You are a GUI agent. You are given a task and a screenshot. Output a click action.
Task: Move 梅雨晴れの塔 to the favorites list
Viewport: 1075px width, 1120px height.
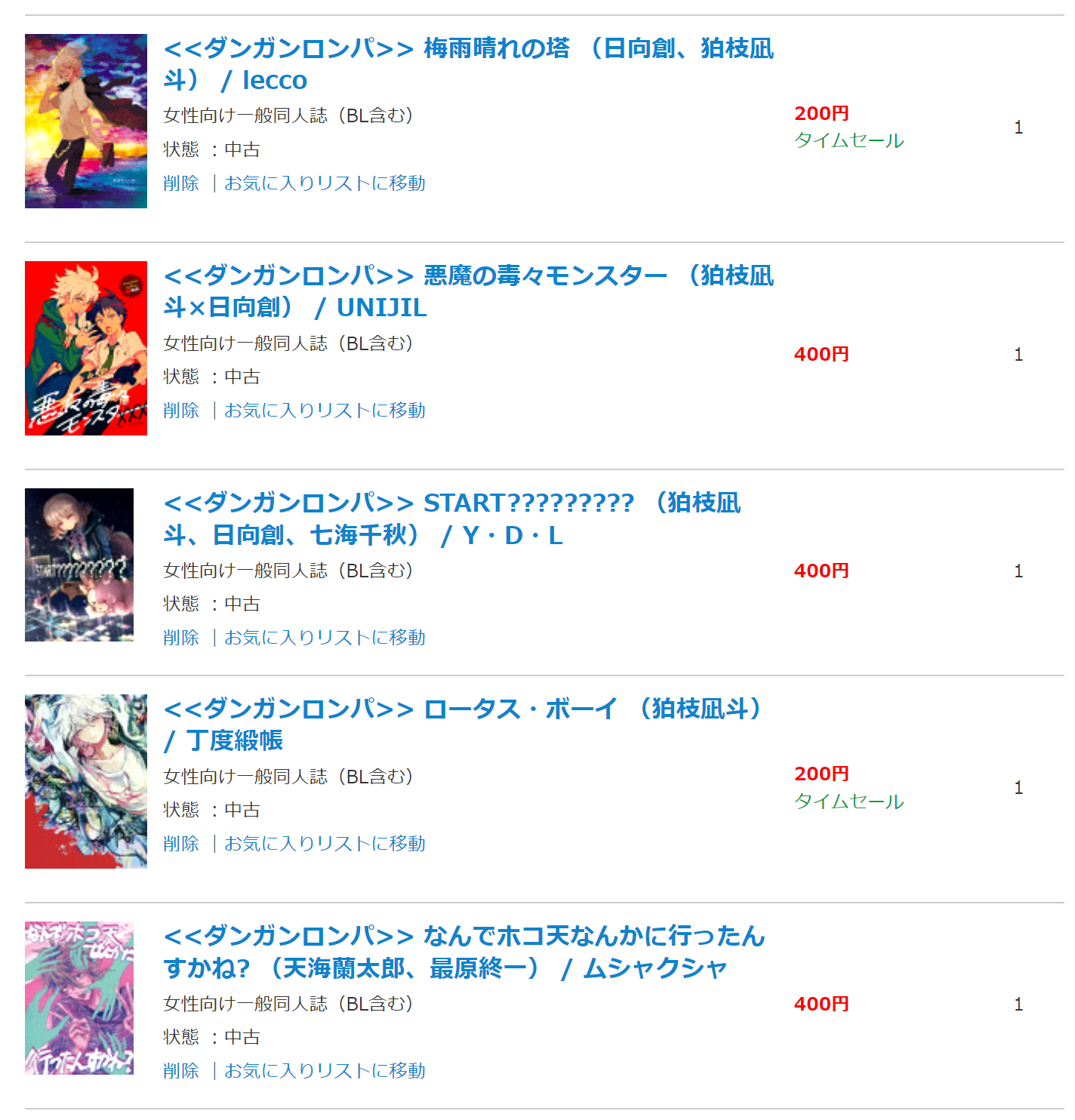(x=325, y=183)
